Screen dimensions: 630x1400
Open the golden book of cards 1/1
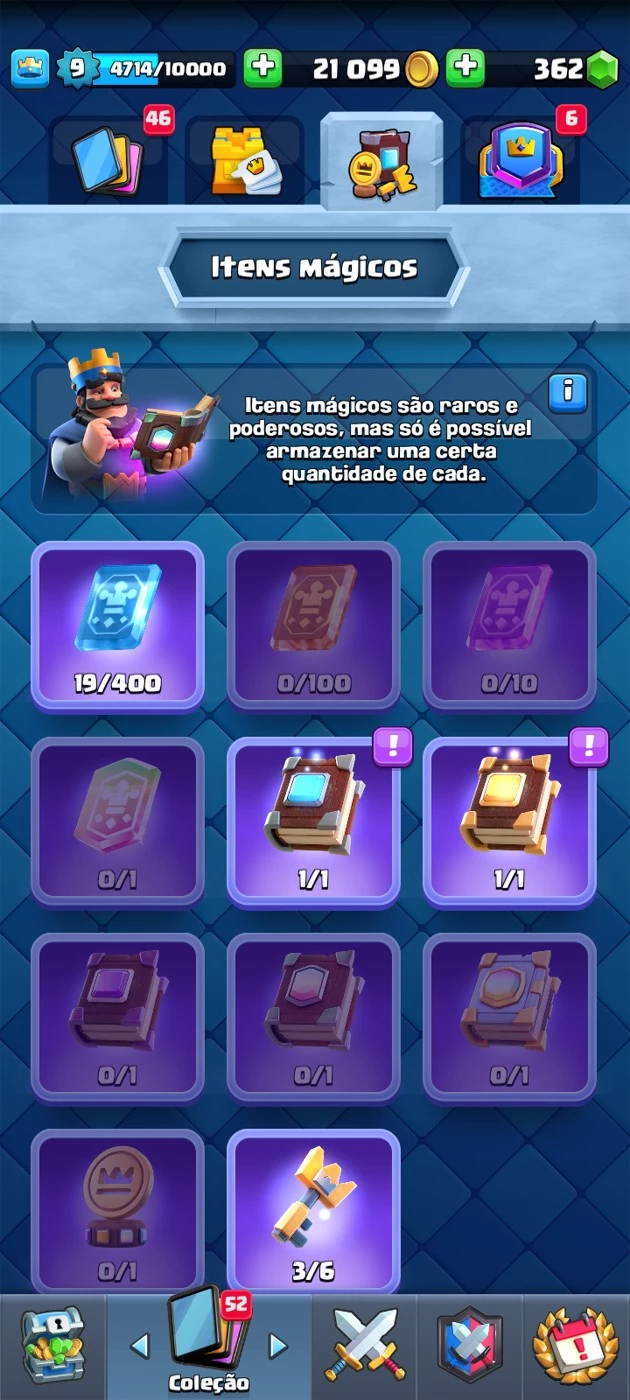coord(510,820)
